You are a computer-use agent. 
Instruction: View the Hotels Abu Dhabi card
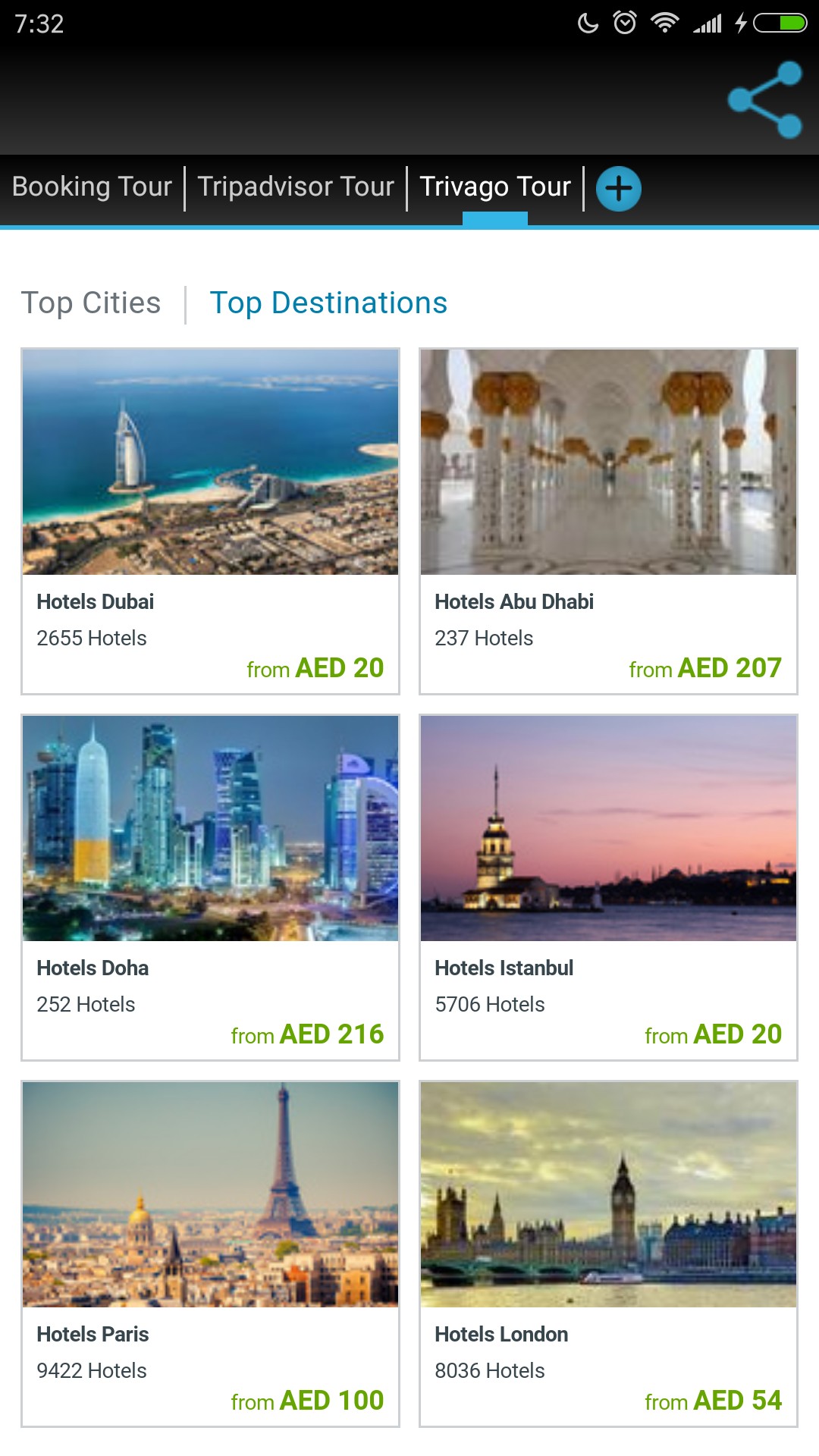(608, 521)
